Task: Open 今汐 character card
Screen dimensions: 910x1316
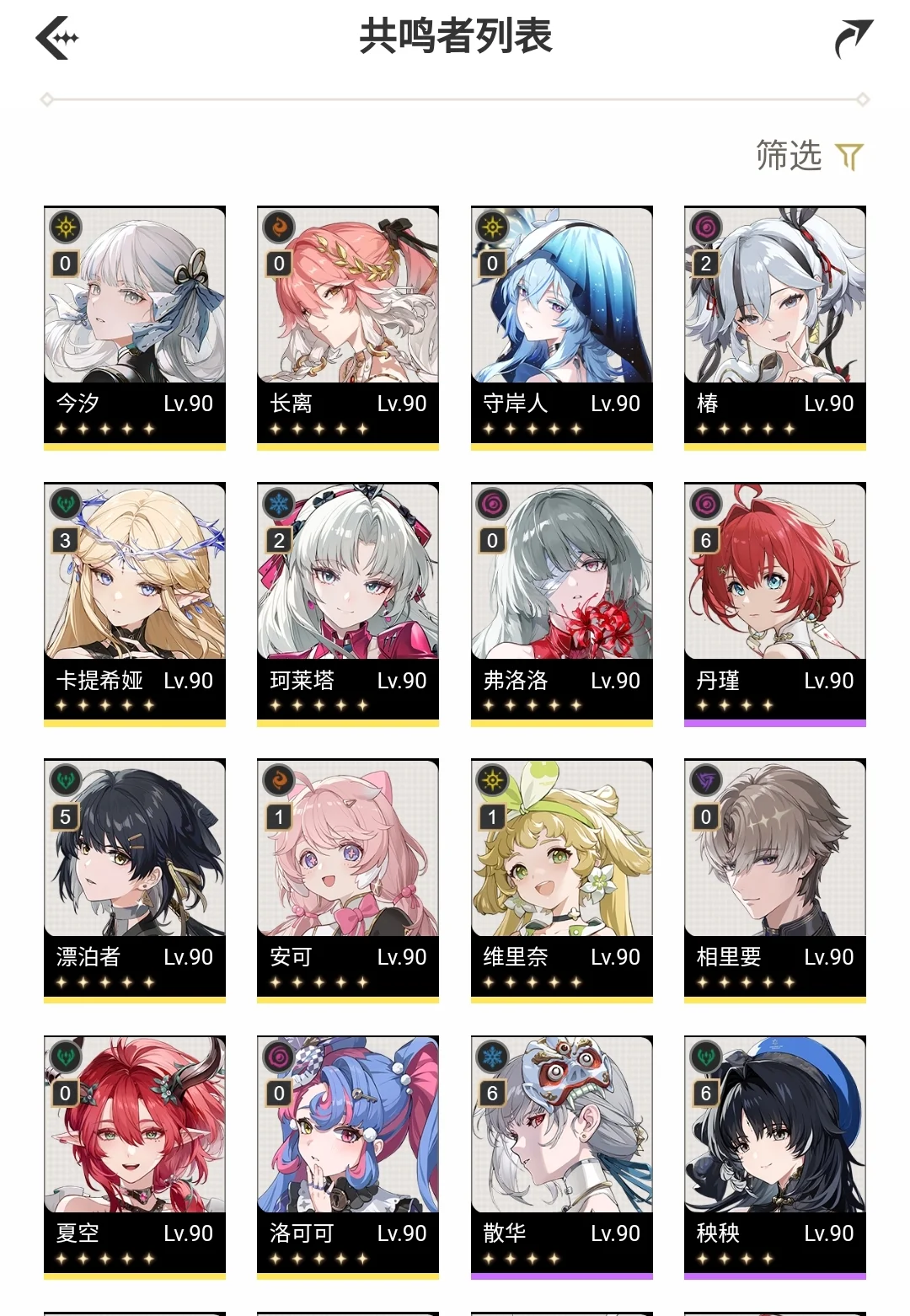Action: 135,324
